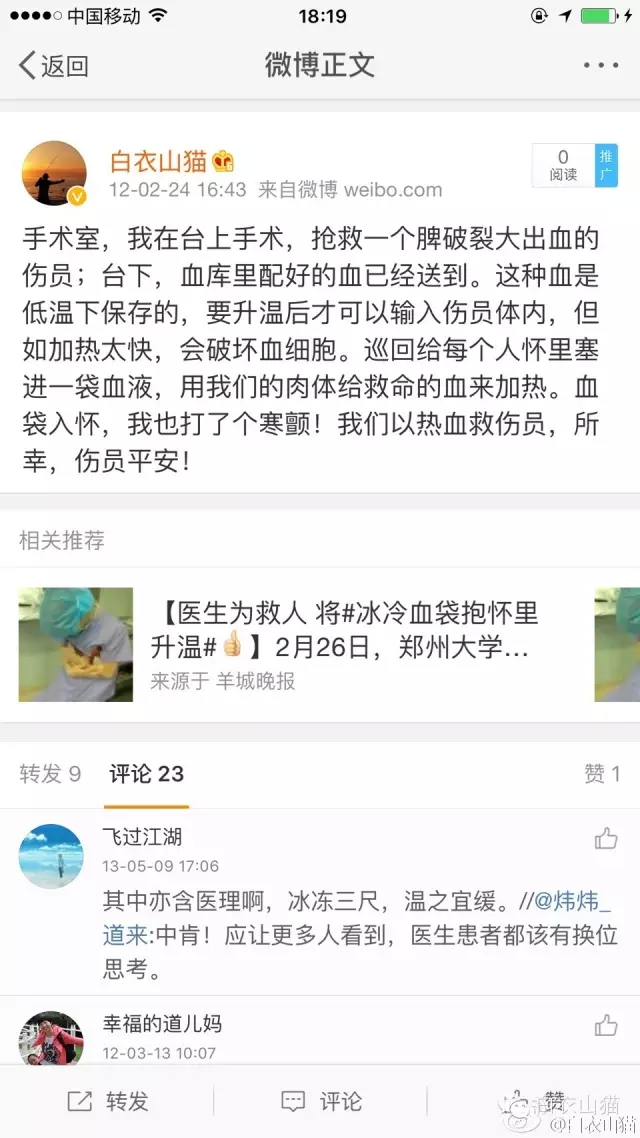This screenshot has height=1138, width=640.
Task: Tap the 推广 promote button
Action: [x=605, y=165]
